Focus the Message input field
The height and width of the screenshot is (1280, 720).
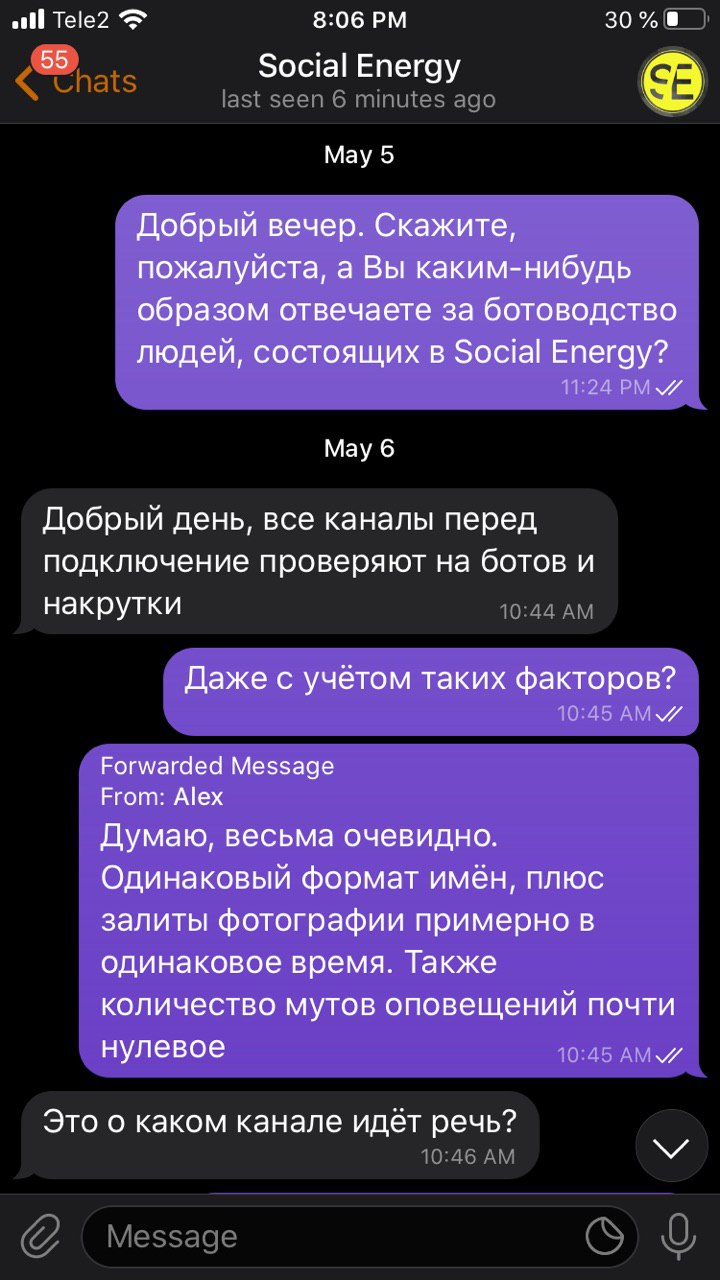pos(330,1237)
